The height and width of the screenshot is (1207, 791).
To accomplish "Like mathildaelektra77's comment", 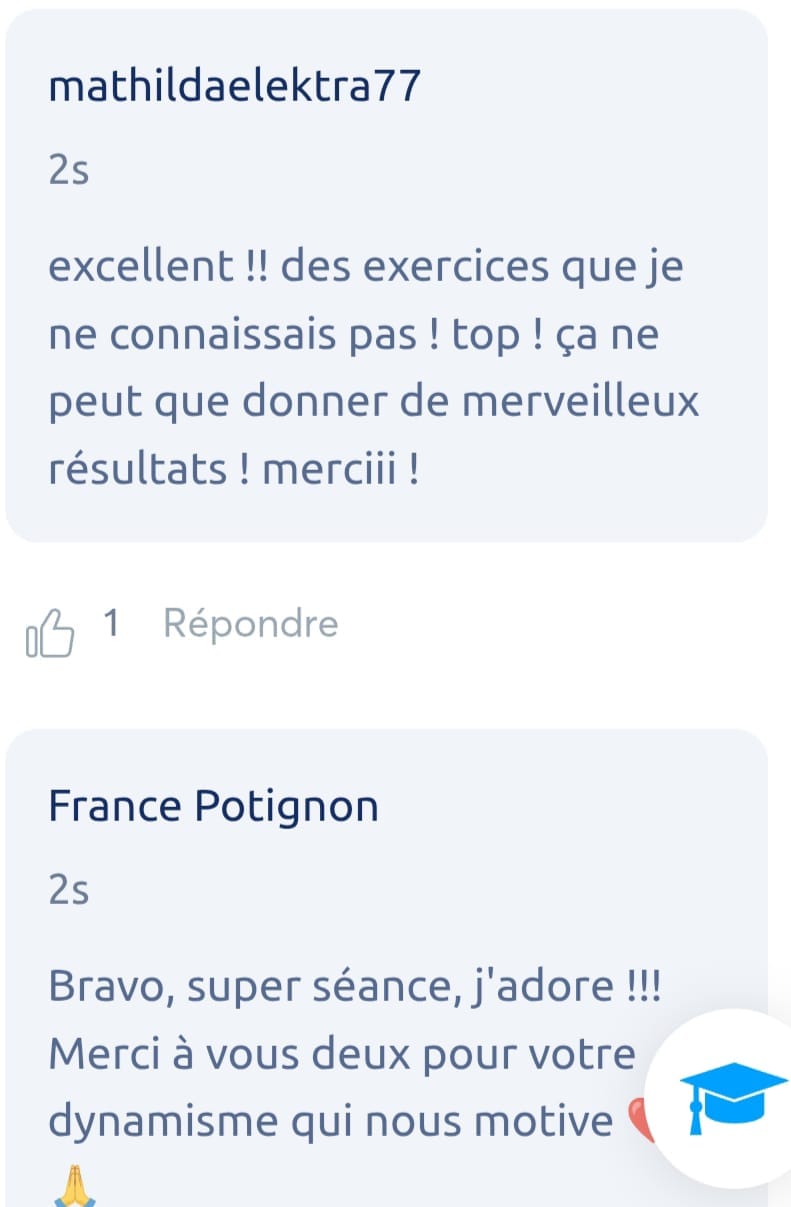I will pos(51,632).
